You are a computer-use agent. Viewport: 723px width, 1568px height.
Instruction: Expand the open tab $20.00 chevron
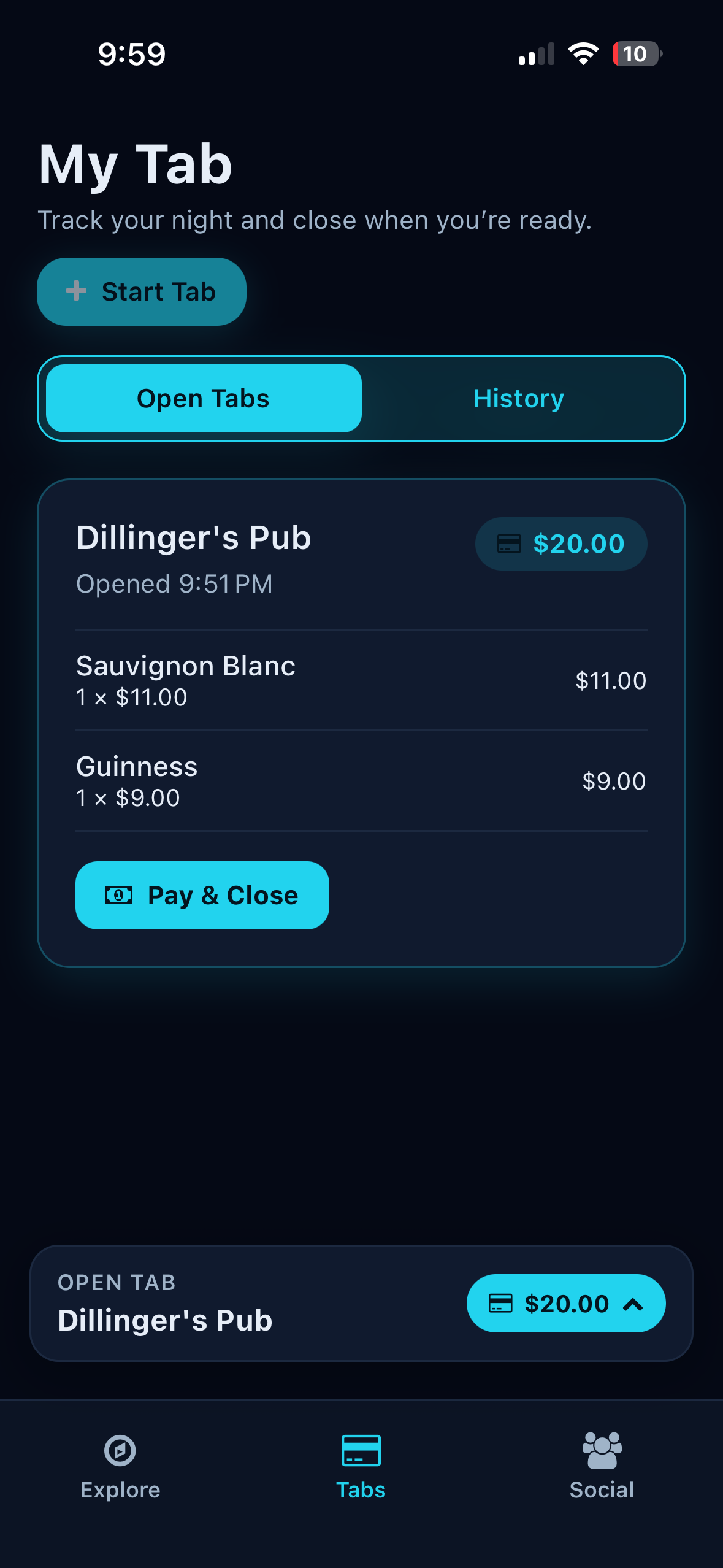point(566,1303)
